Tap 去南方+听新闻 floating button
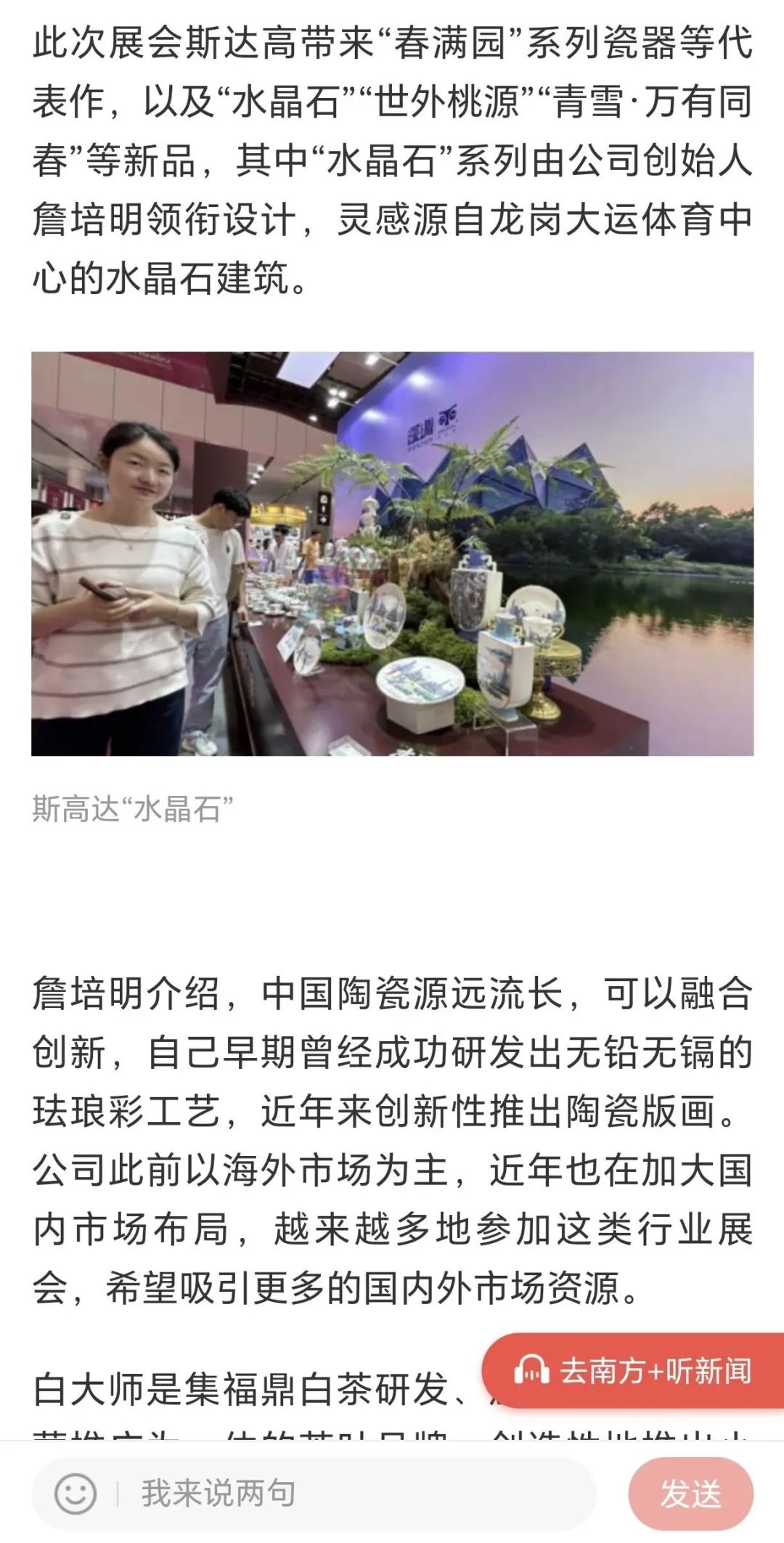784x1543 pixels. 633,1371
